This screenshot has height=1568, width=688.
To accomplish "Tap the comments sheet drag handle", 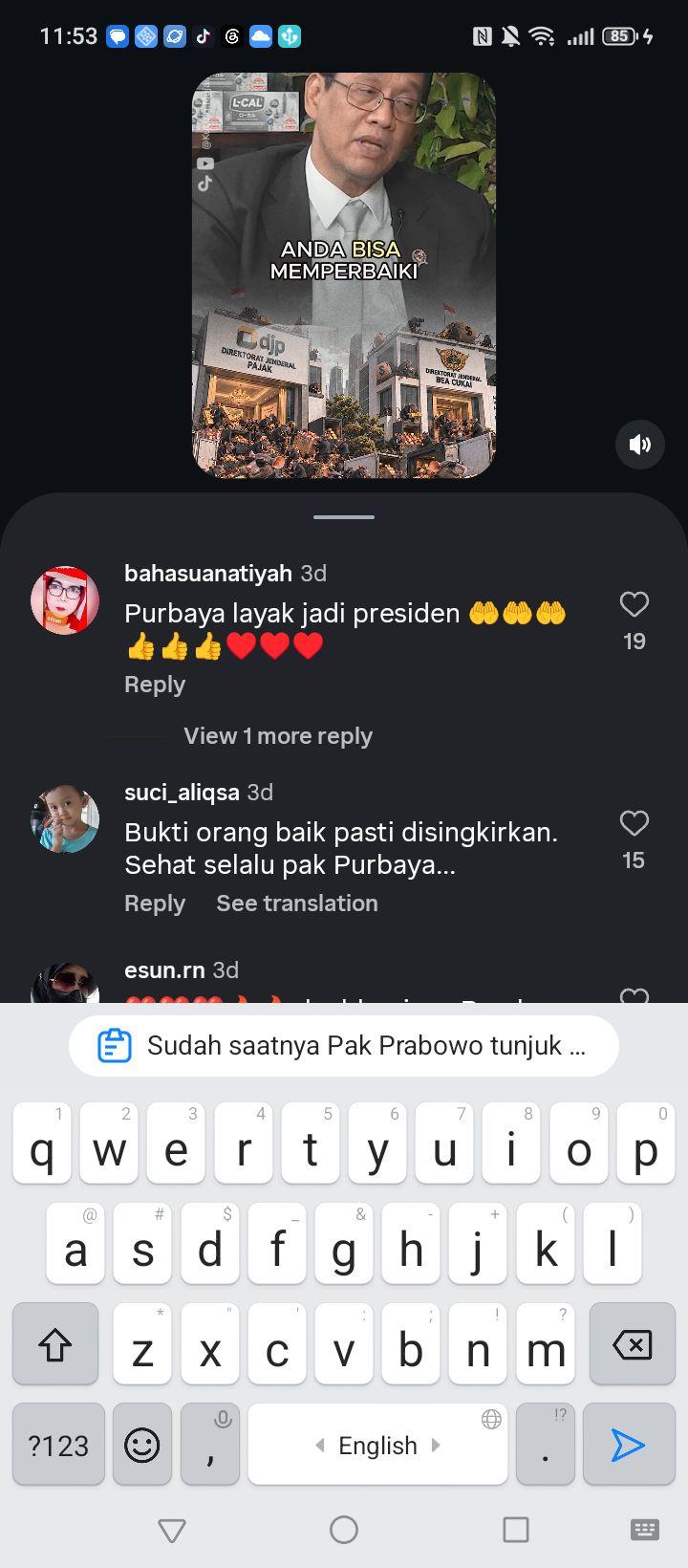I will 344,517.
